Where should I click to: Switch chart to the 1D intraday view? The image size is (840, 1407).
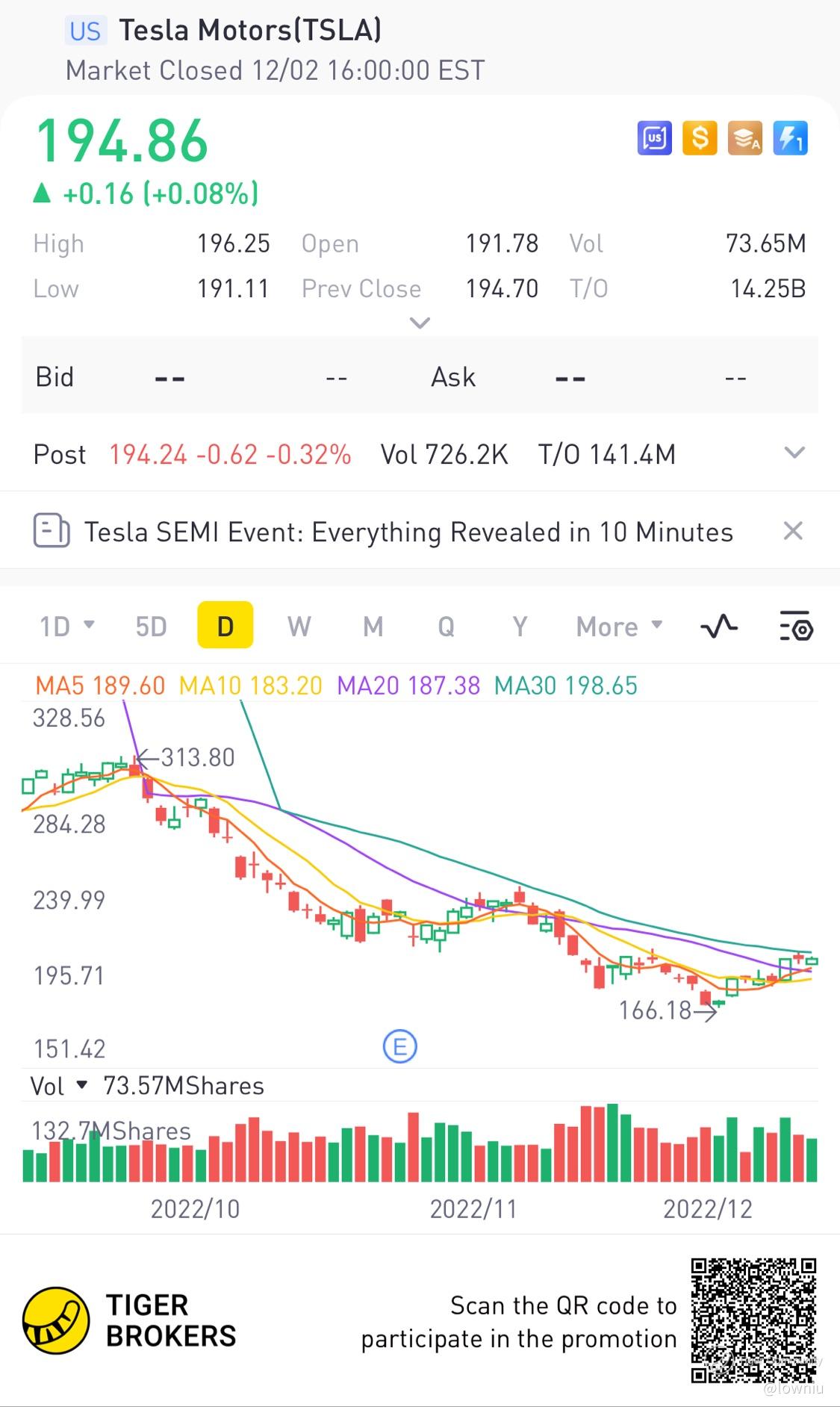[66, 626]
